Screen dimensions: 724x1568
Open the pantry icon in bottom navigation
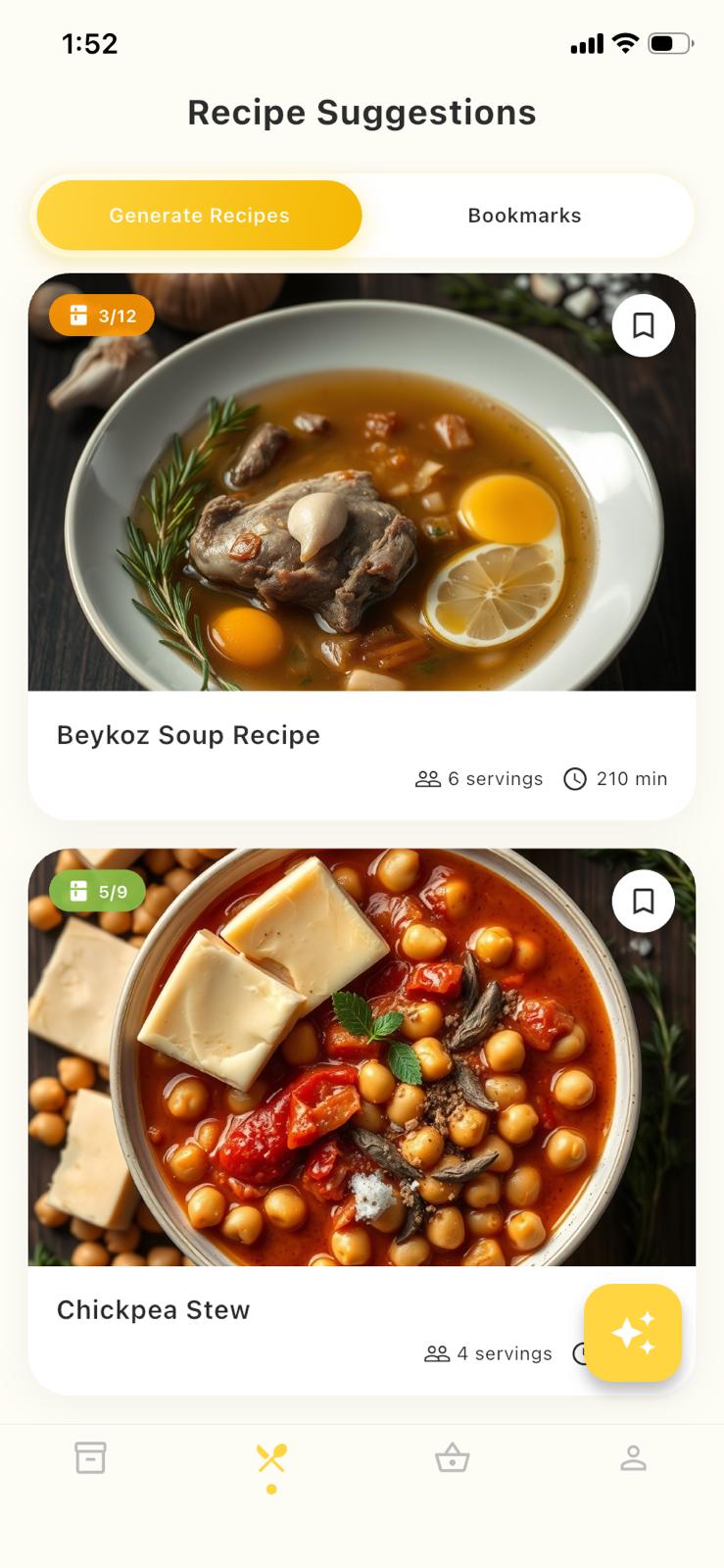pos(89,1457)
